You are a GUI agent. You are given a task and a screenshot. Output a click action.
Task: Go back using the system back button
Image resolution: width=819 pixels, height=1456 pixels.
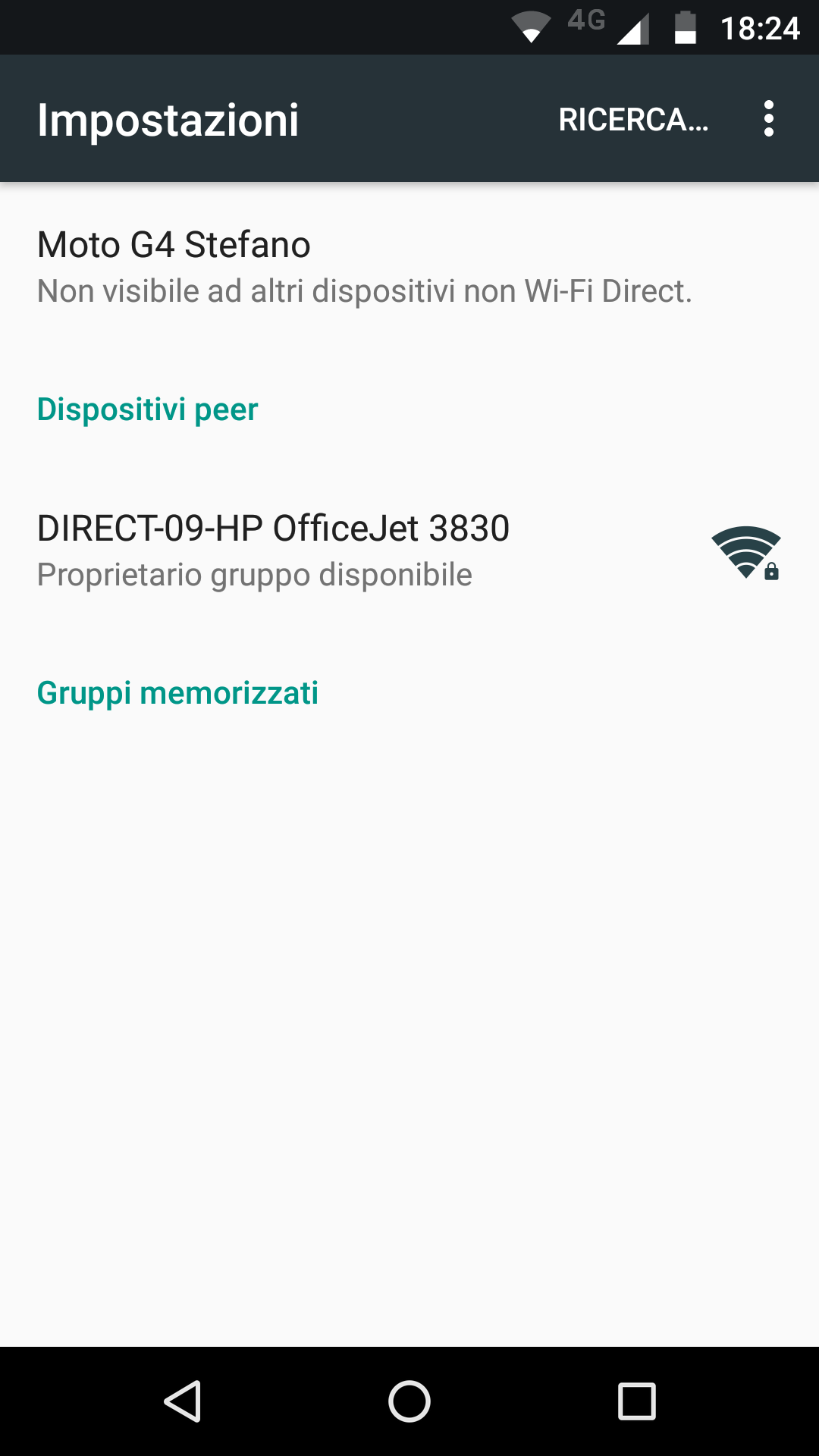pos(183,1401)
